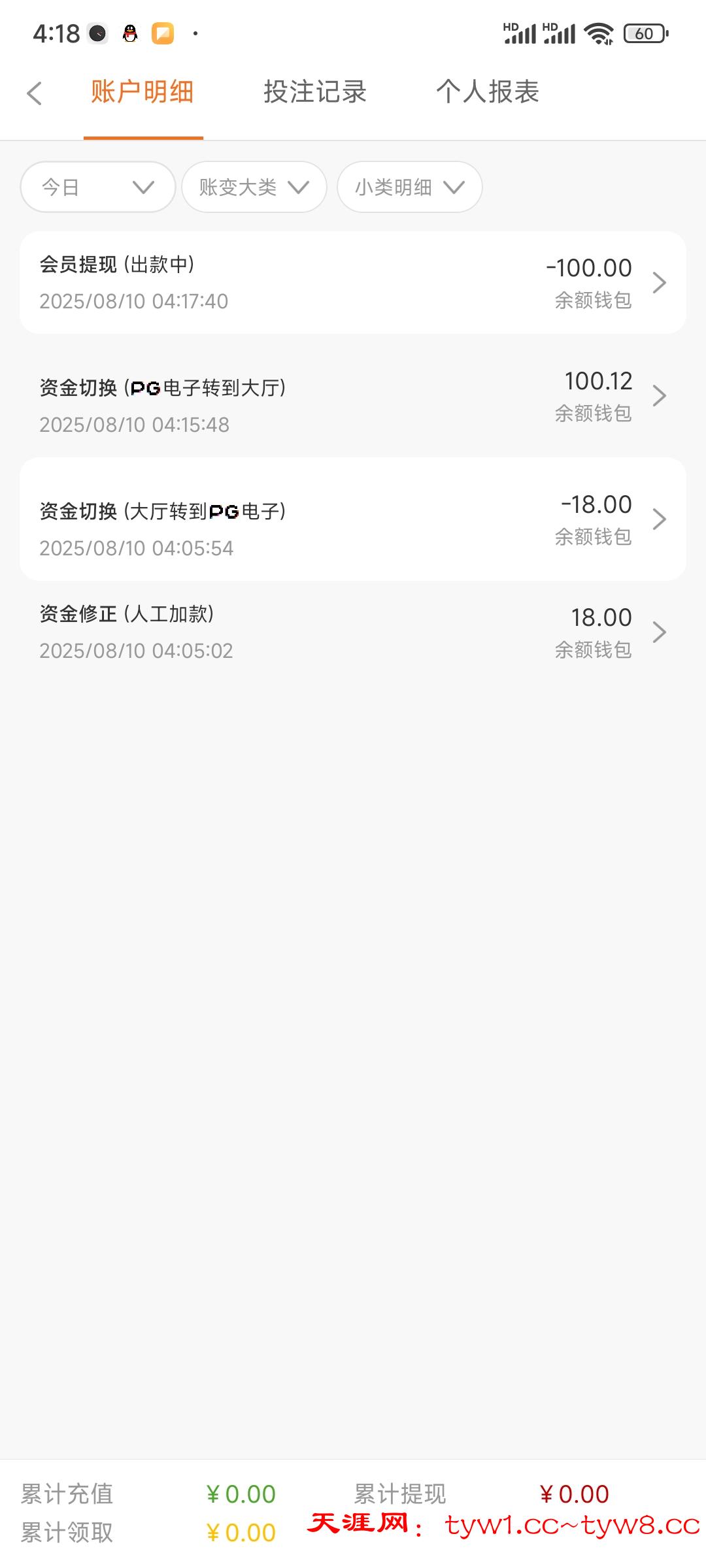The height and width of the screenshot is (1568, 706).
Task: Select the 账户明细 tab
Action: coord(143,92)
